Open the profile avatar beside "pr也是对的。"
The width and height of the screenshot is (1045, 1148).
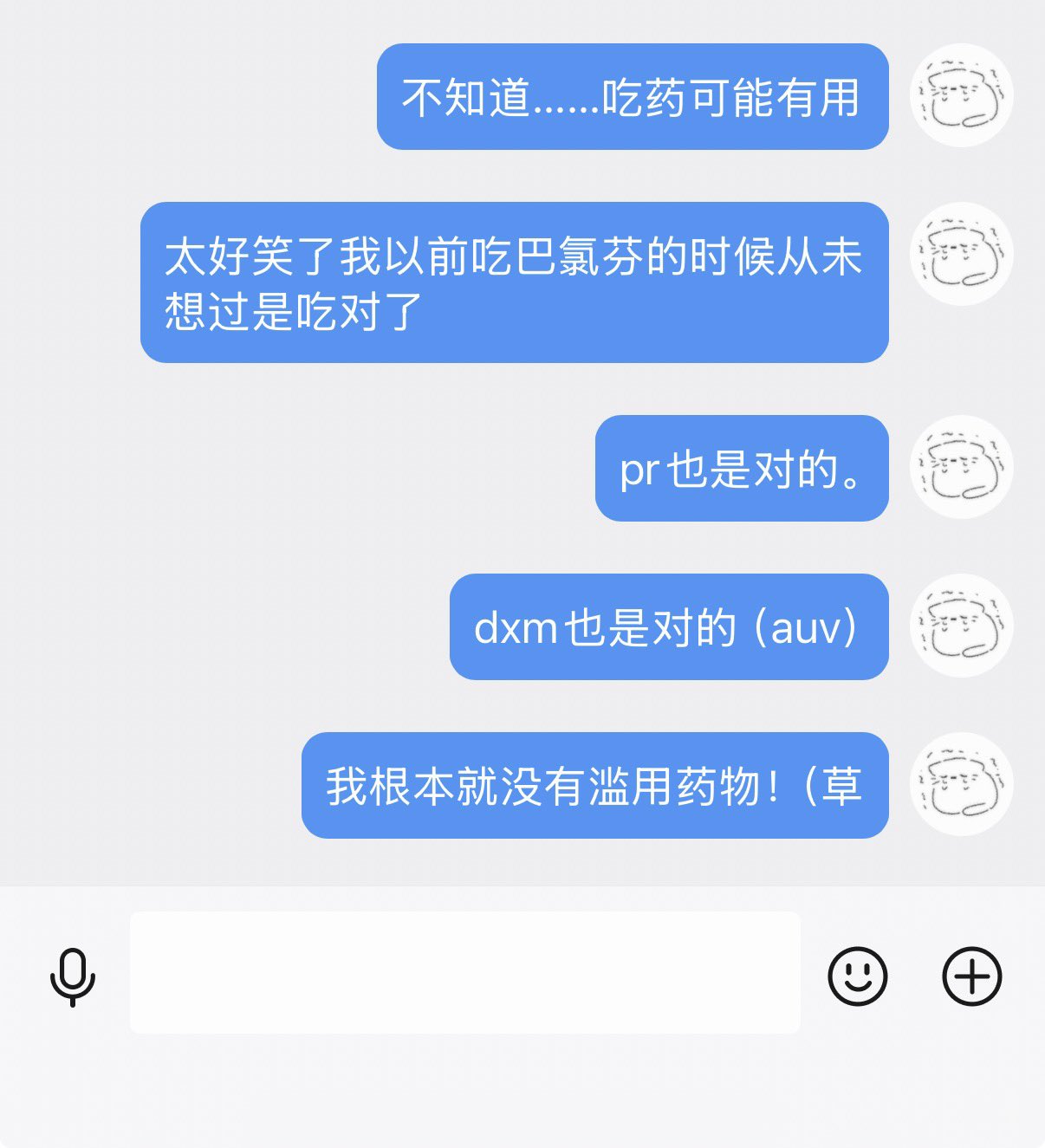pos(961,468)
